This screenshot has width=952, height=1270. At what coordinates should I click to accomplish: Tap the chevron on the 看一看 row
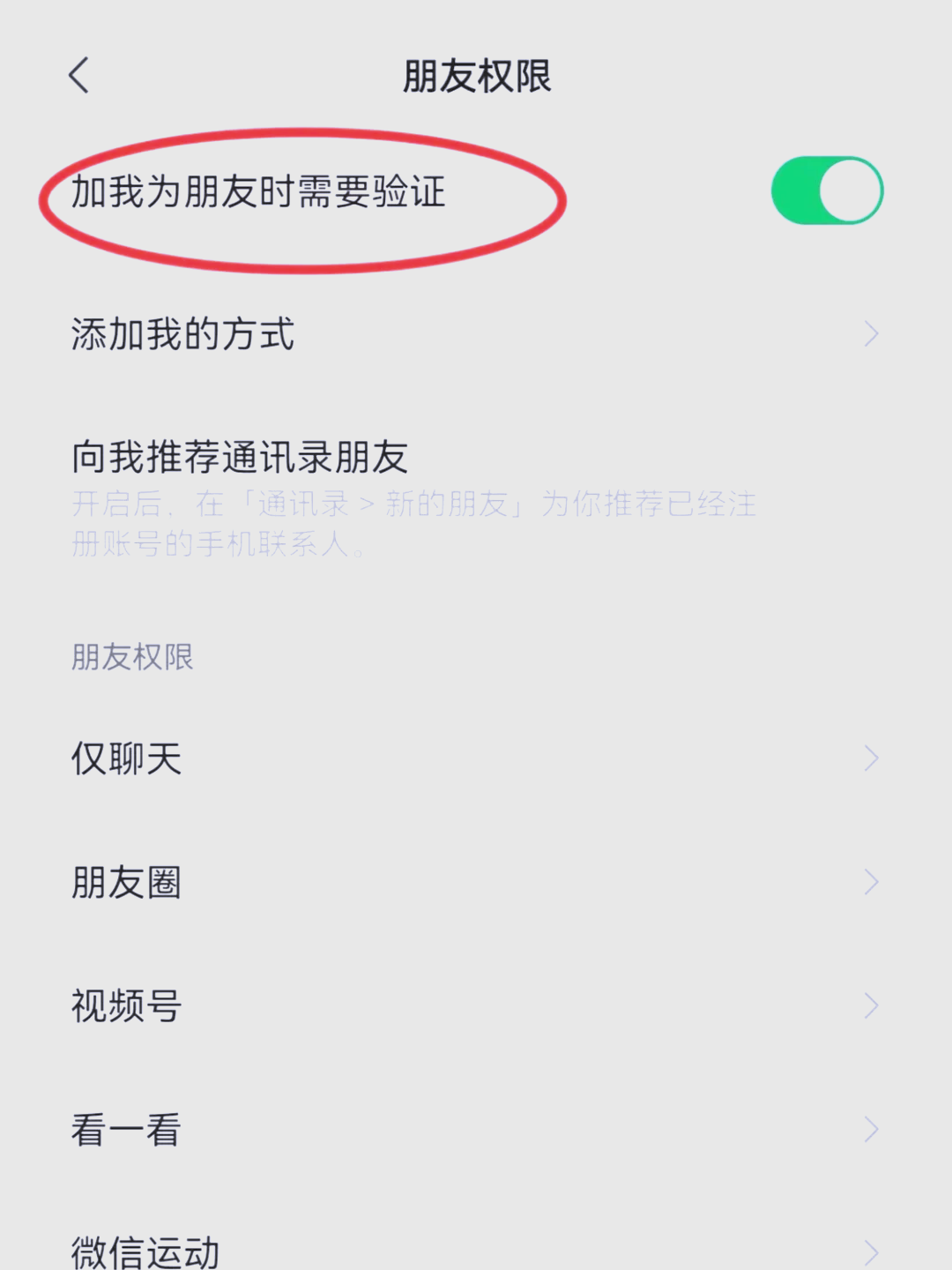click(872, 1130)
